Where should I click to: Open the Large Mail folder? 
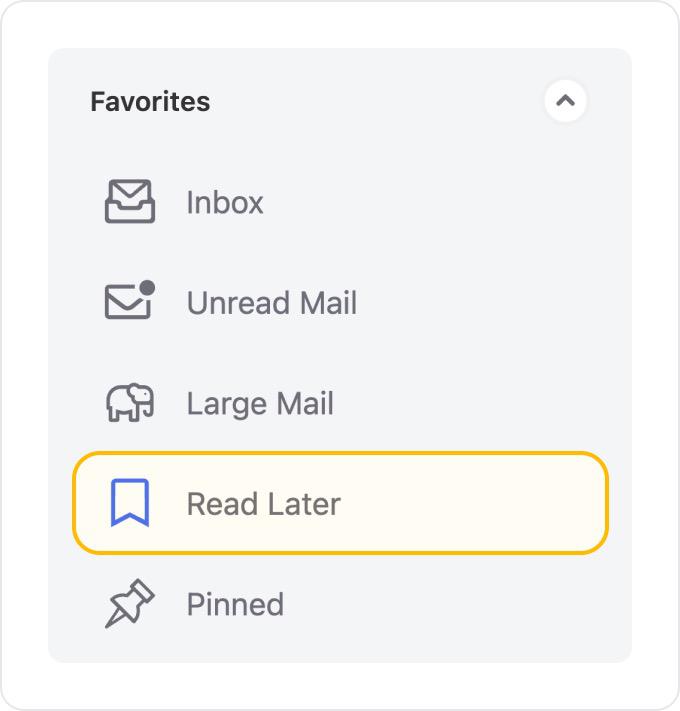tap(260, 404)
